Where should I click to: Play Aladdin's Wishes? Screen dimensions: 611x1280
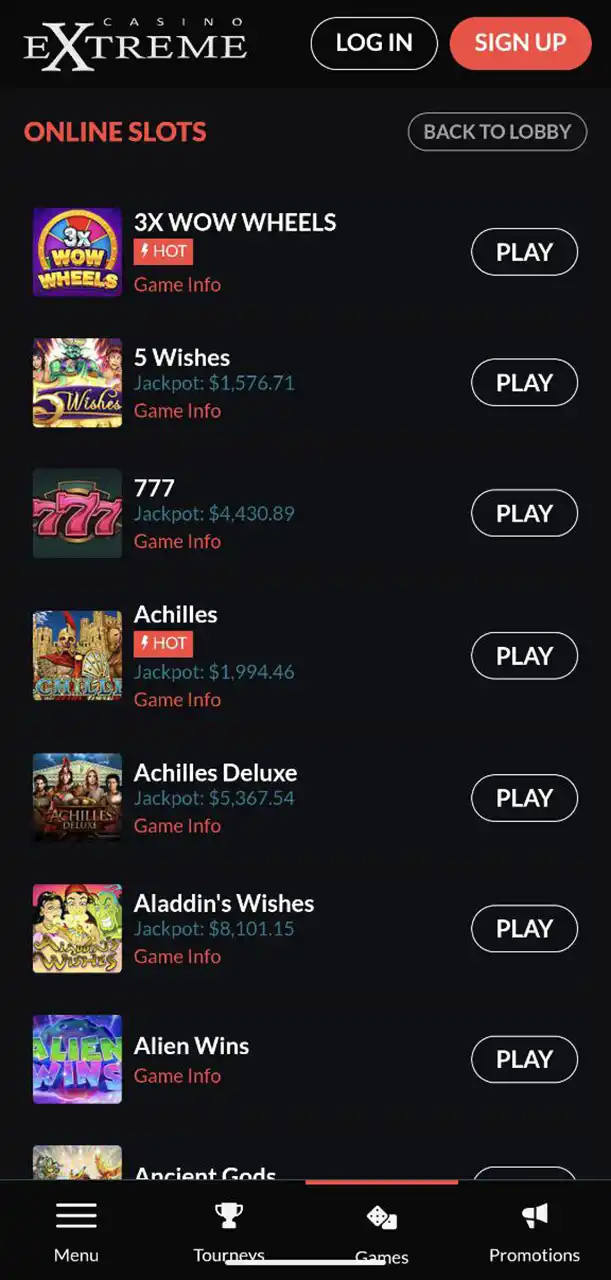(524, 929)
